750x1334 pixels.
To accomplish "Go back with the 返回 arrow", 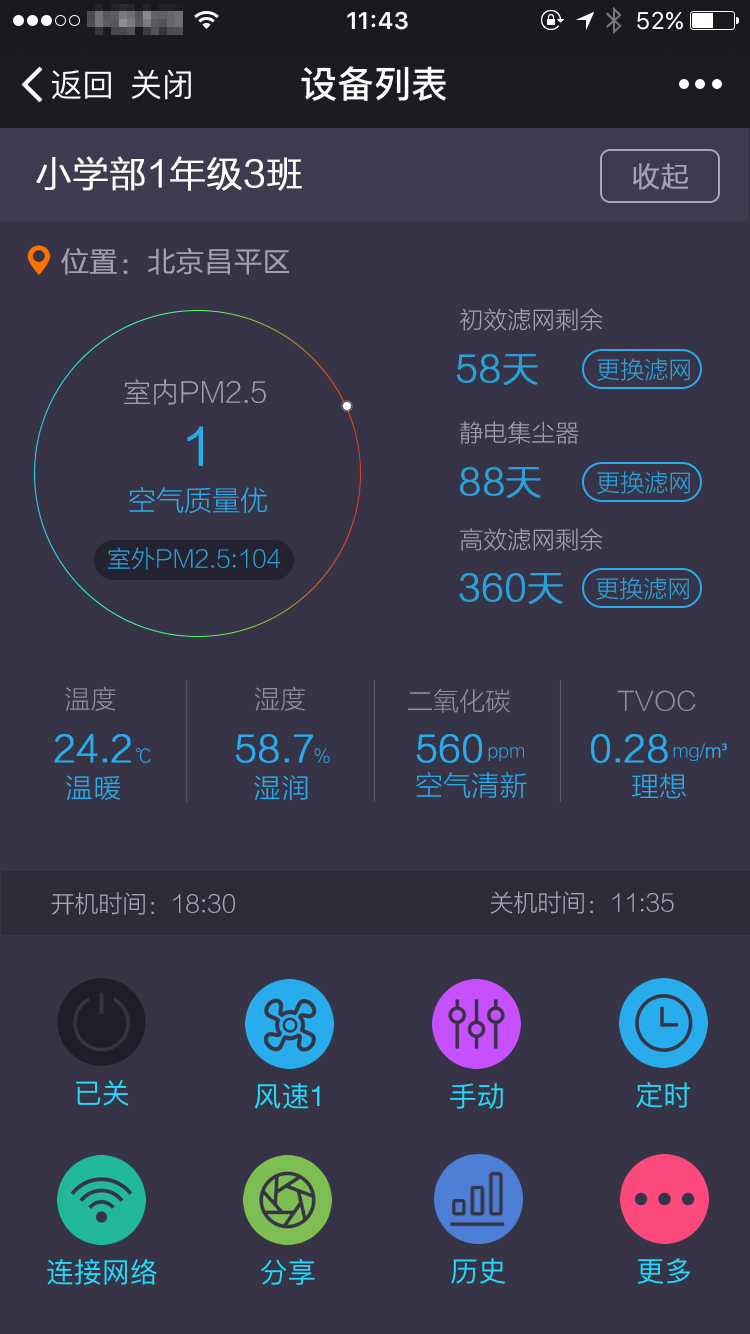I will tap(66, 85).
